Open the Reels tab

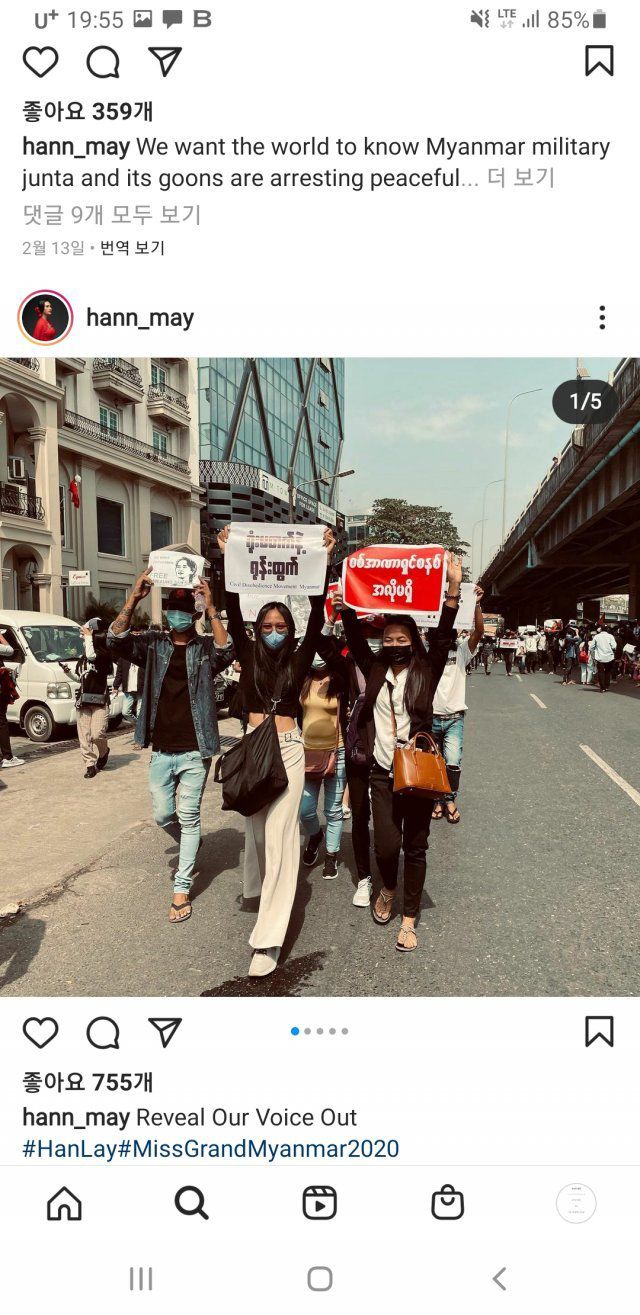[319, 1203]
